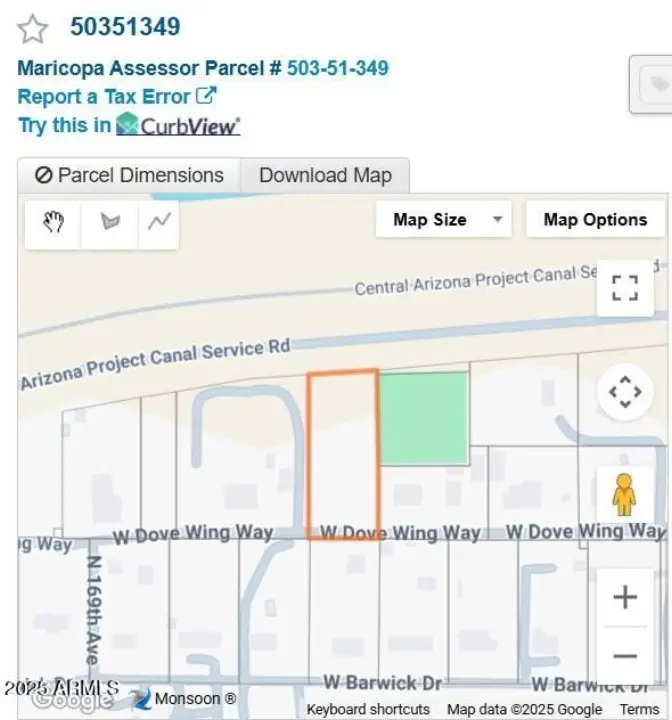Expand the Map Size dropdown
The image size is (672, 720).
coord(443,220)
